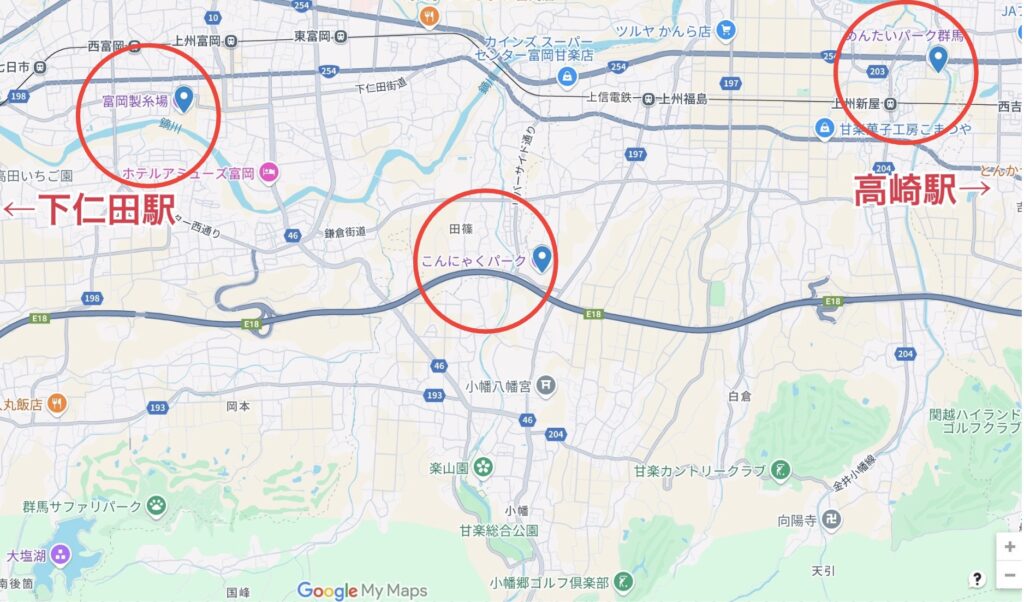The image size is (1024, 602).
Task: Open the 楽山園 park marker
Action: (484, 466)
